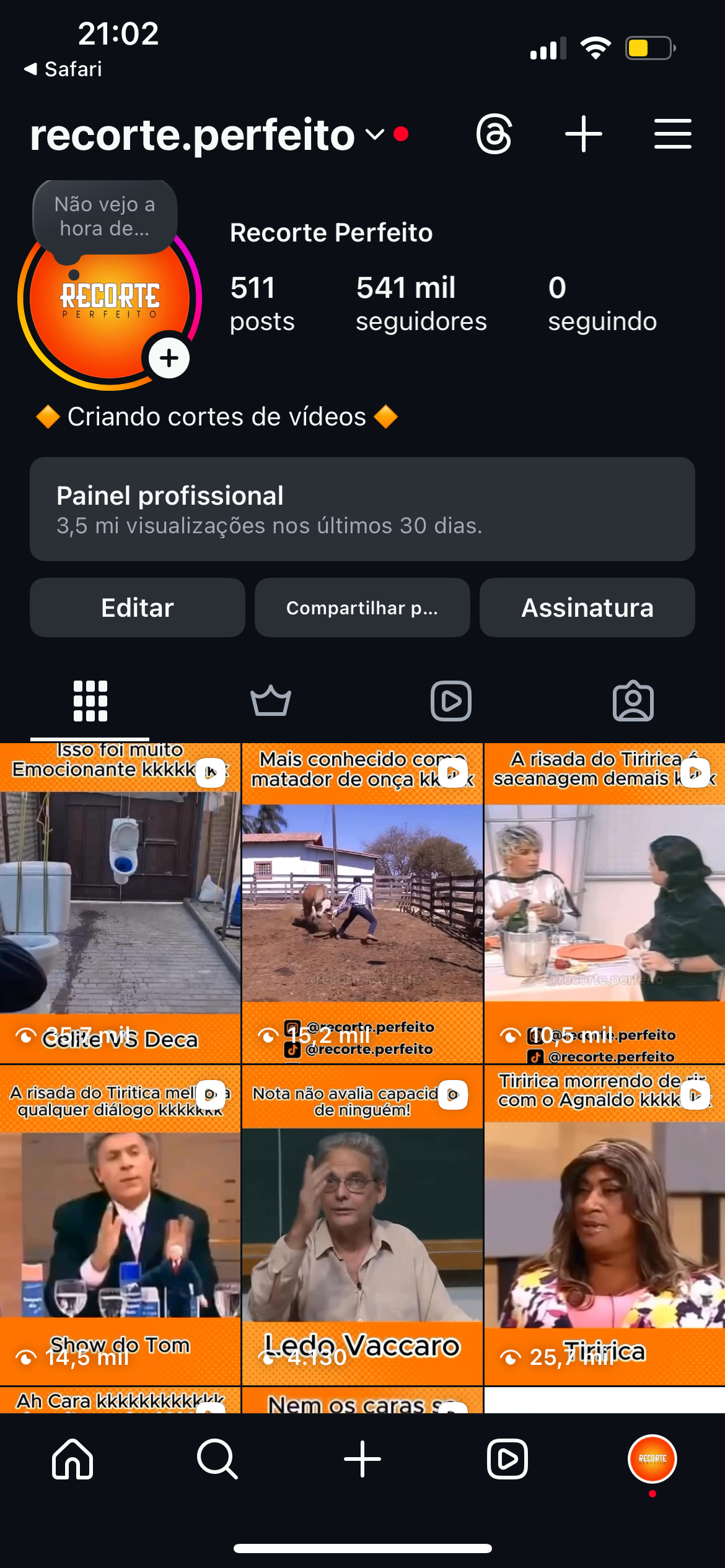Screen dimensions: 725x1568
Task: Add a story using the profile picture plus icon
Action: coord(168,357)
